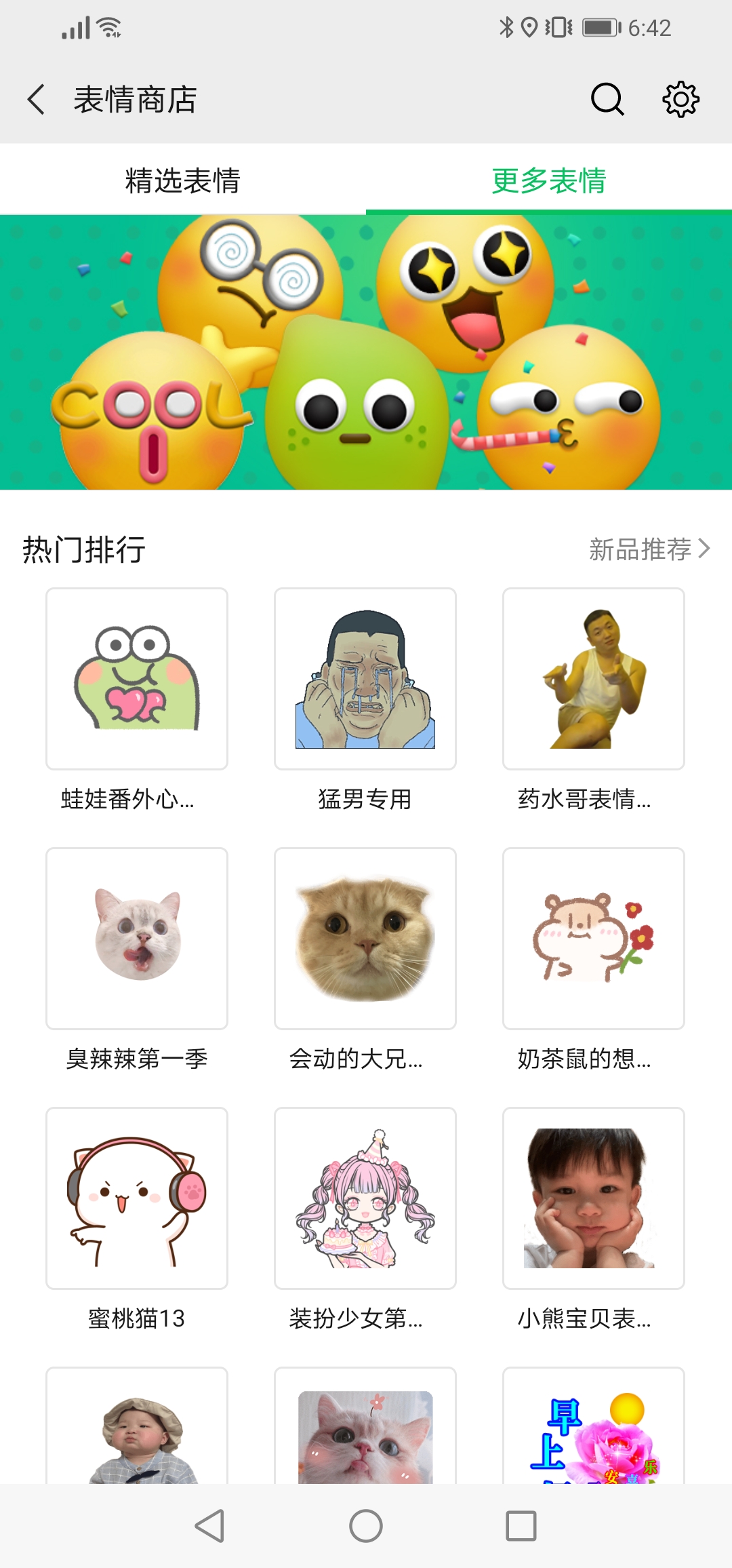The height and width of the screenshot is (1568, 732).
Task: Choose the 装扮少女第 sticker pack
Action: click(365, 1198)
